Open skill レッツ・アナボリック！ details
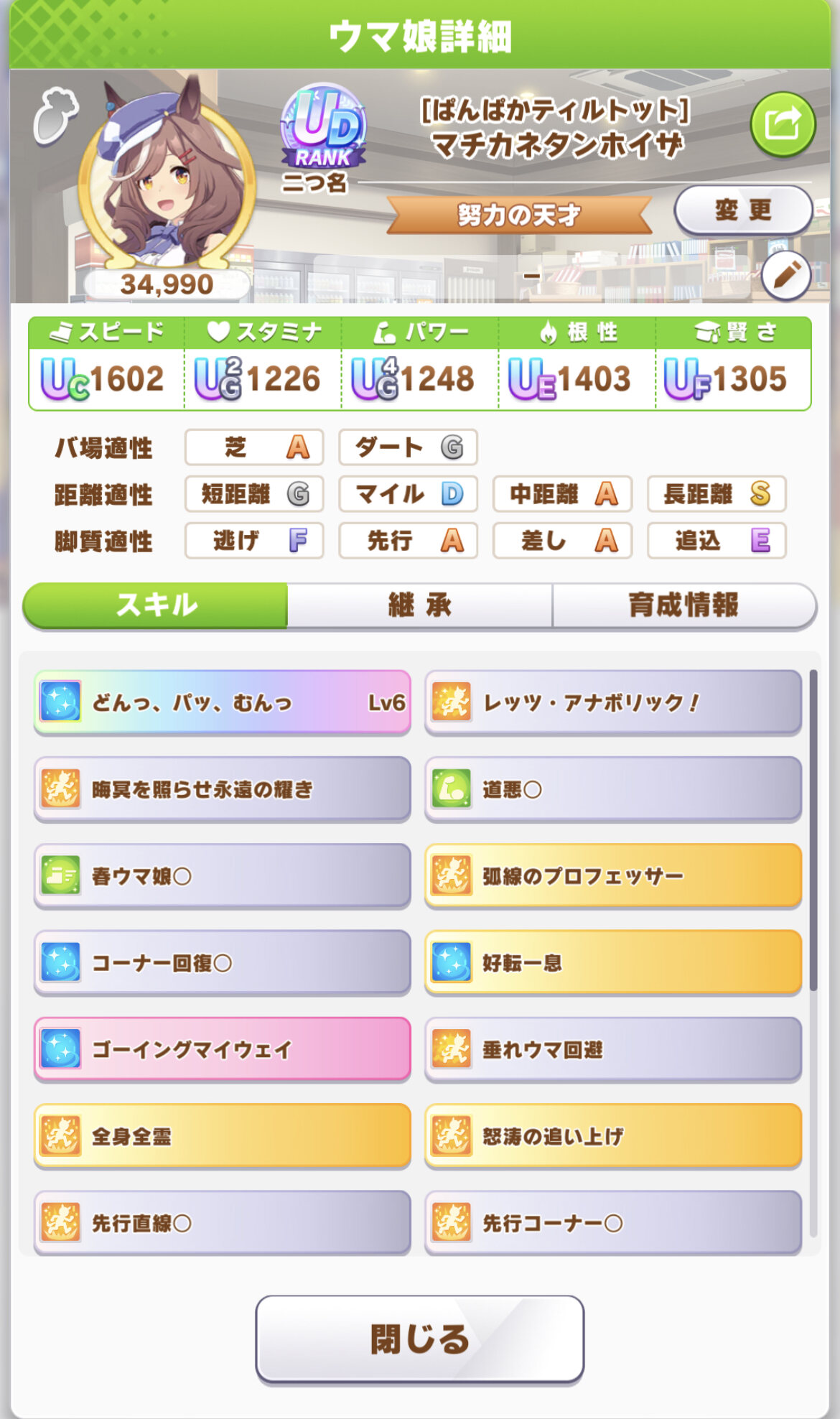 click(613, 702)
